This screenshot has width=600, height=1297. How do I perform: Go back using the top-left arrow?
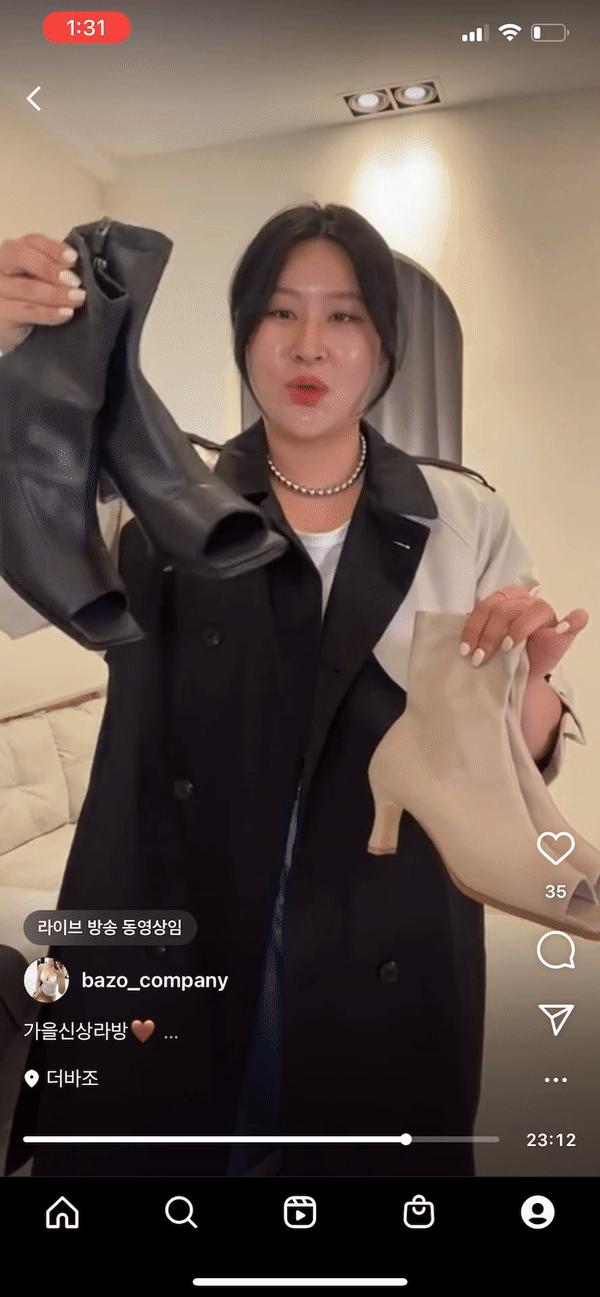34,98
